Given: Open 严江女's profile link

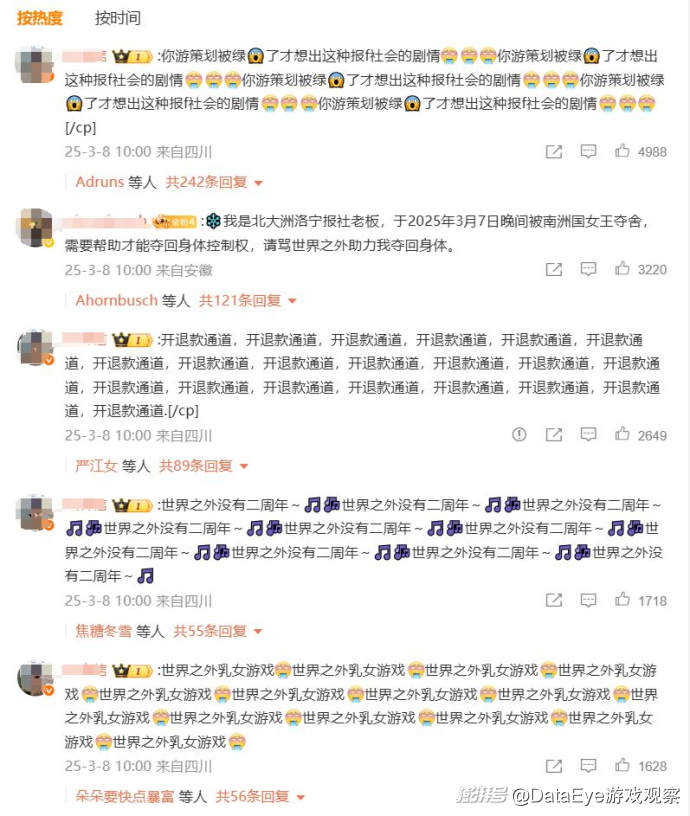Looking at the screenshot, I should click(96, 465).
